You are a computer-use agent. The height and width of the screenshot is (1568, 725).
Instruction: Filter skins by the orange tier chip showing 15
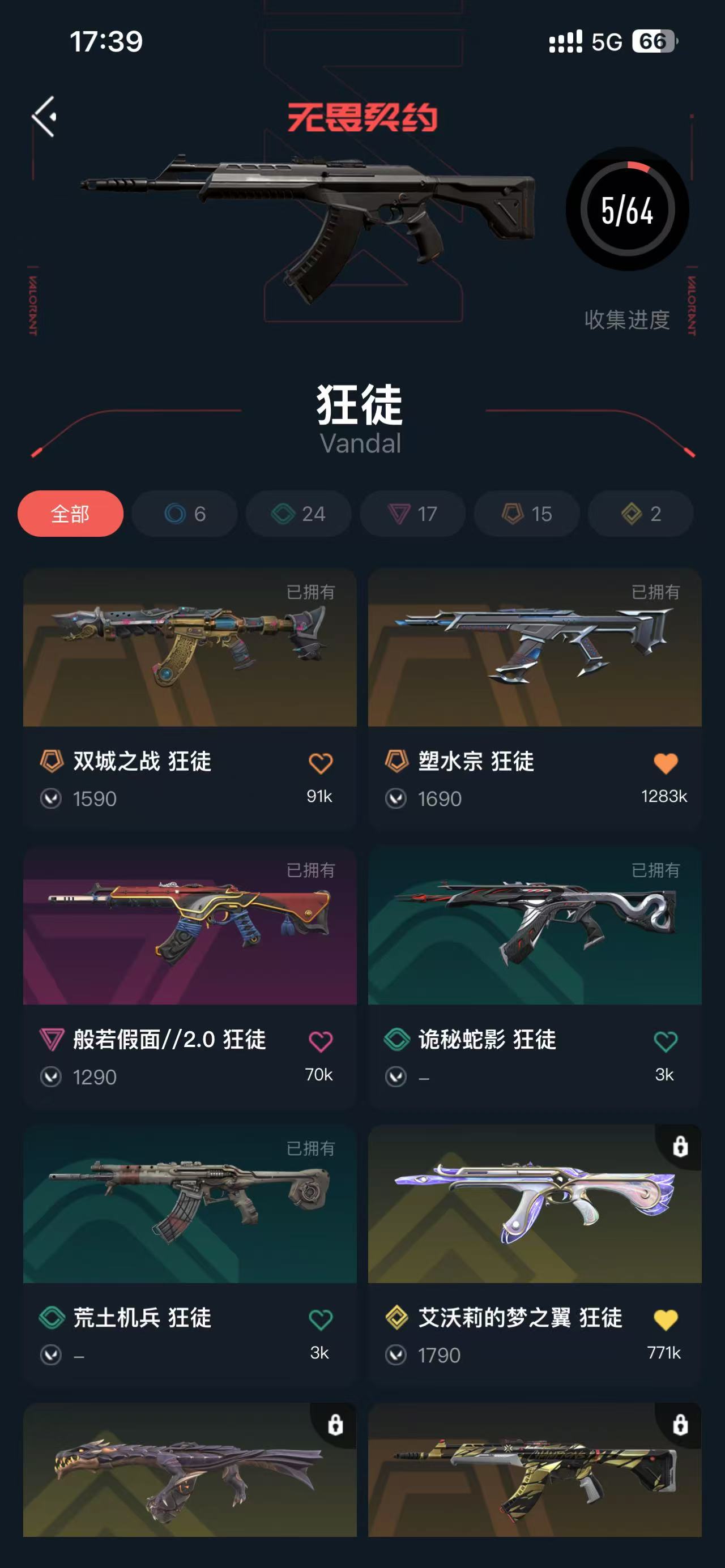coord(527,514)
